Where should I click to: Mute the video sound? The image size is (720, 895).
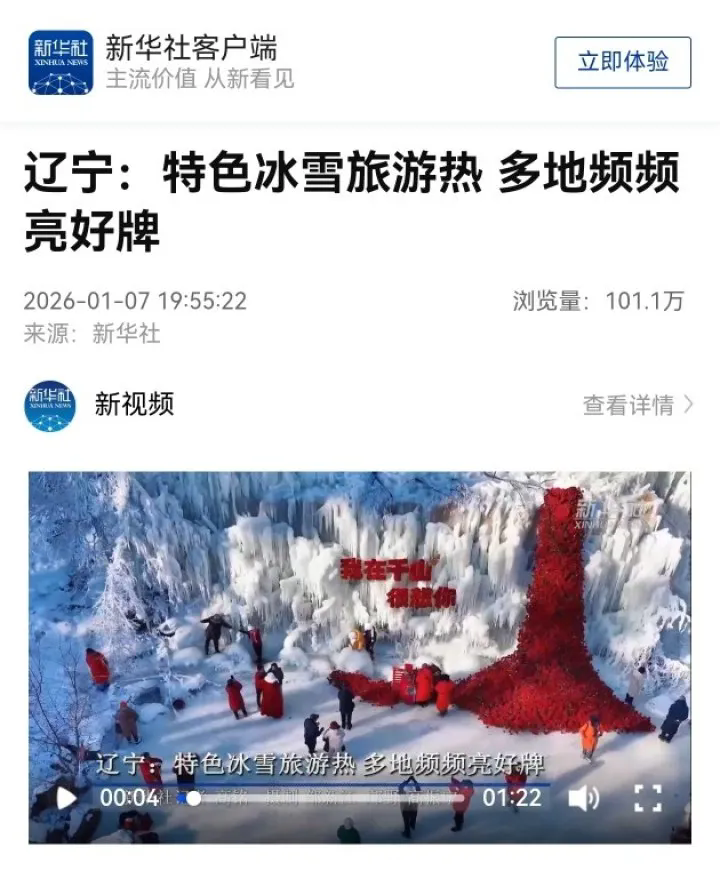583,798
